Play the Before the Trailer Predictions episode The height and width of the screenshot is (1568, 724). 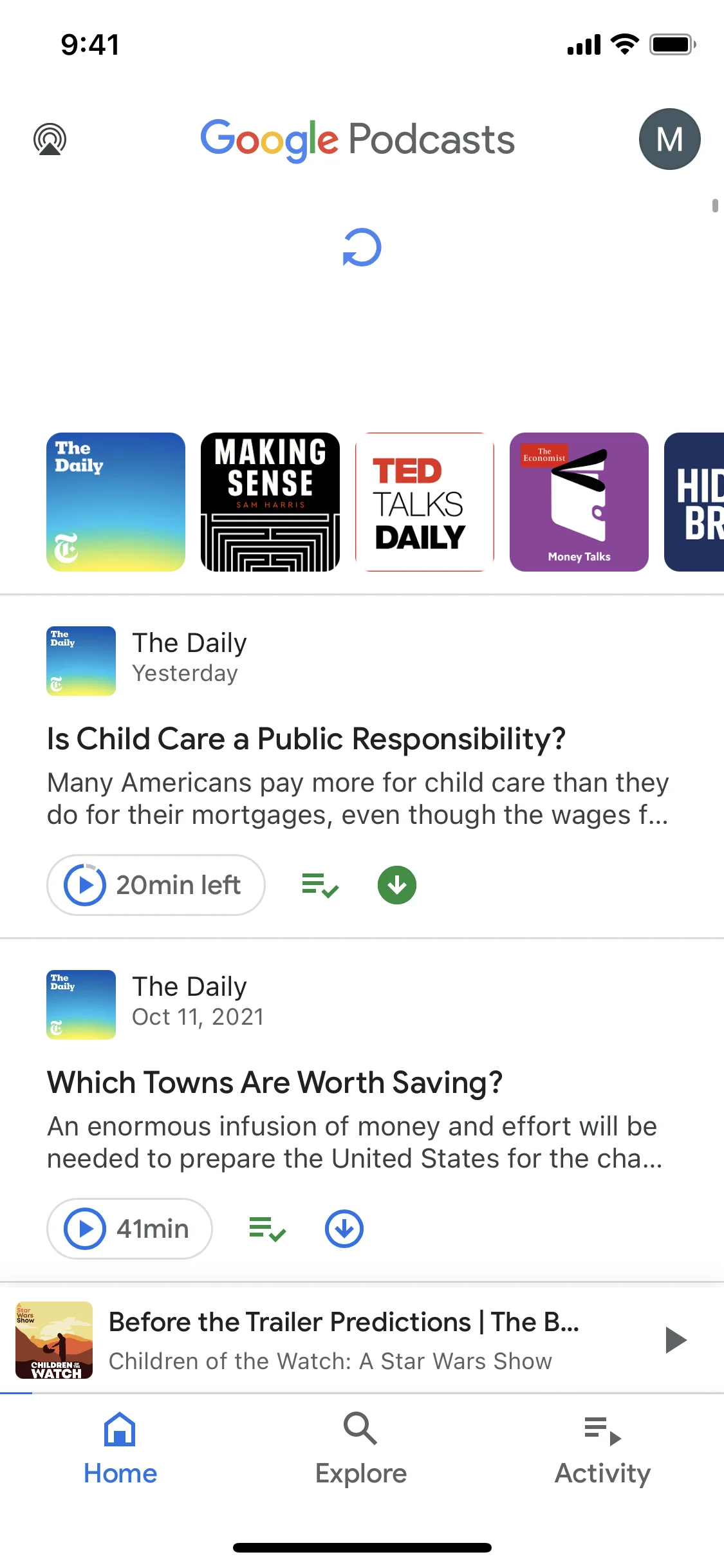676,1339
